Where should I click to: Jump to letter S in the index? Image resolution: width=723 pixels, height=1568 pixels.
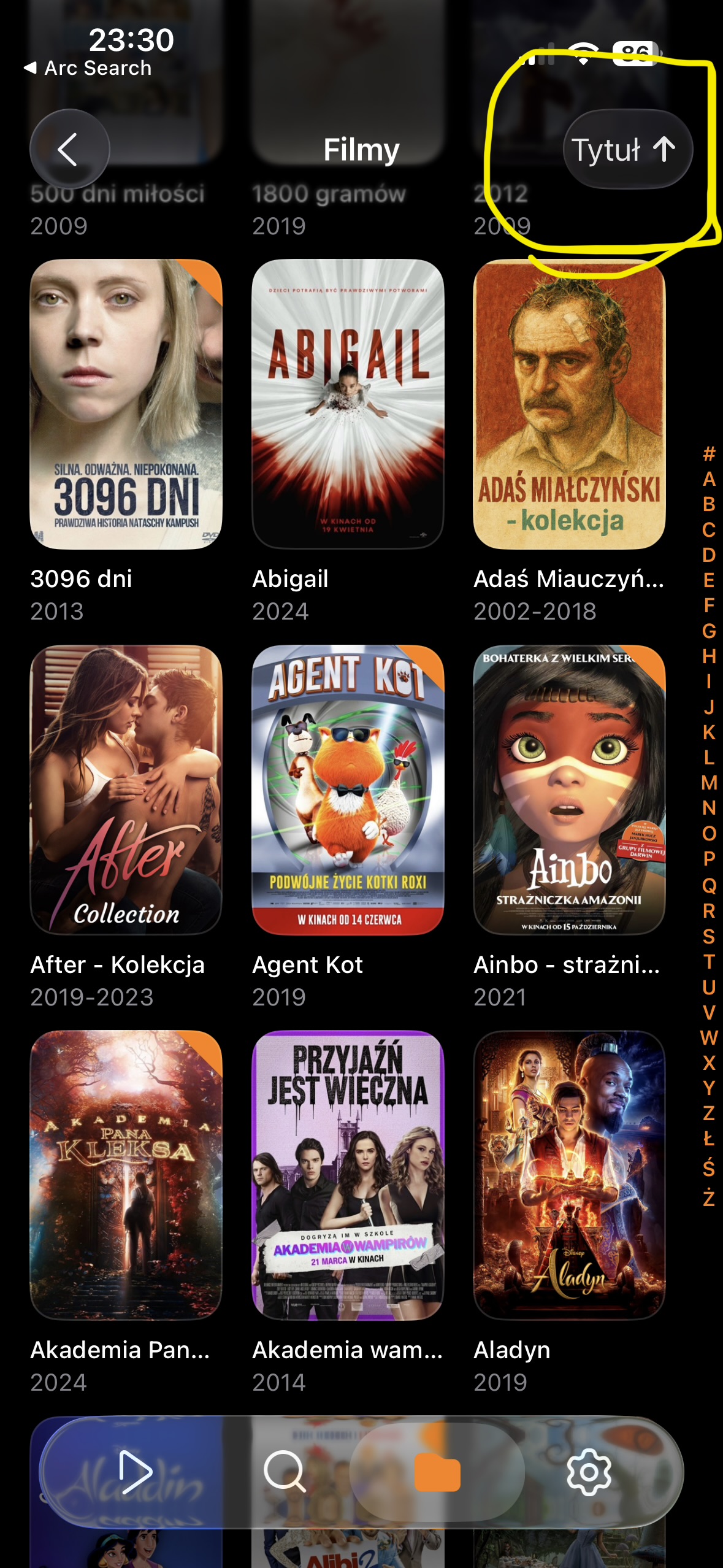coord(709,936)
